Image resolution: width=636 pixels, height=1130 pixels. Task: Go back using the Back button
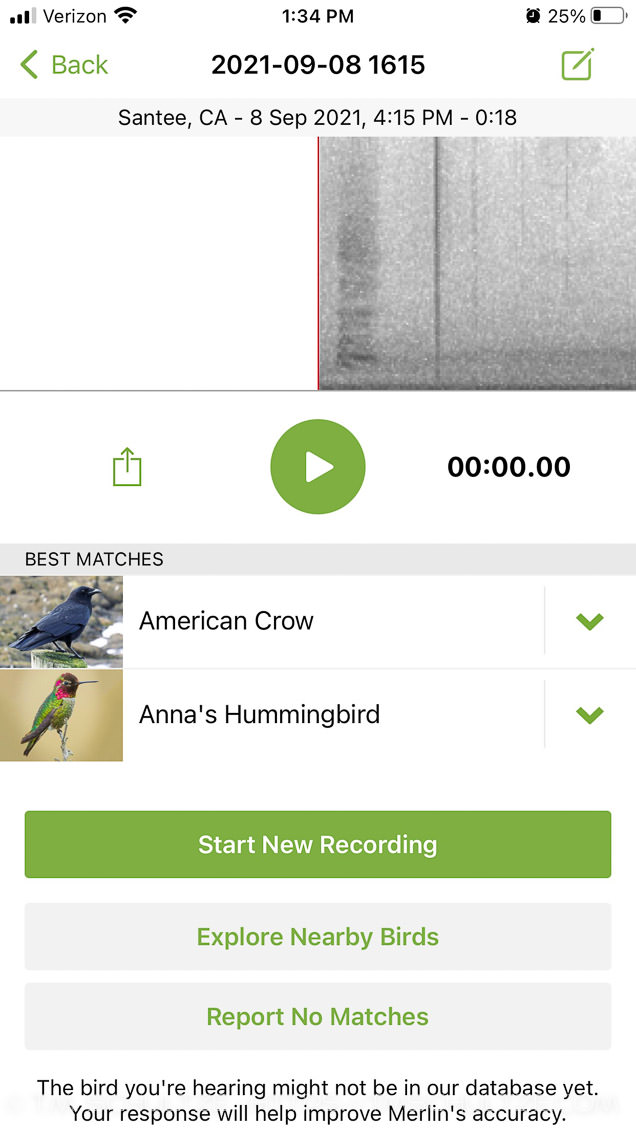point(63,65)
